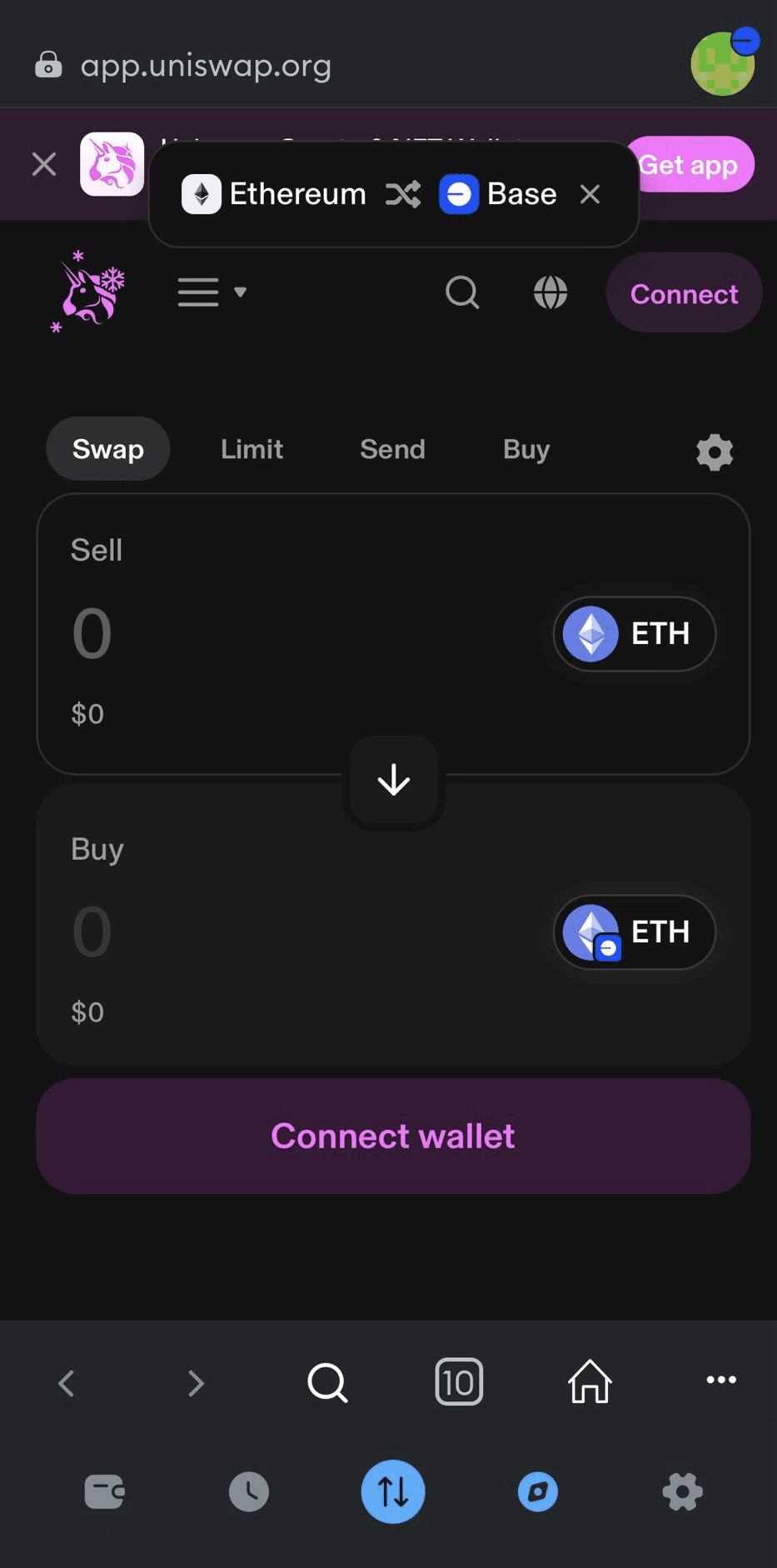
Task: Close the Get app banner
Action: click(x=44, y=164)
